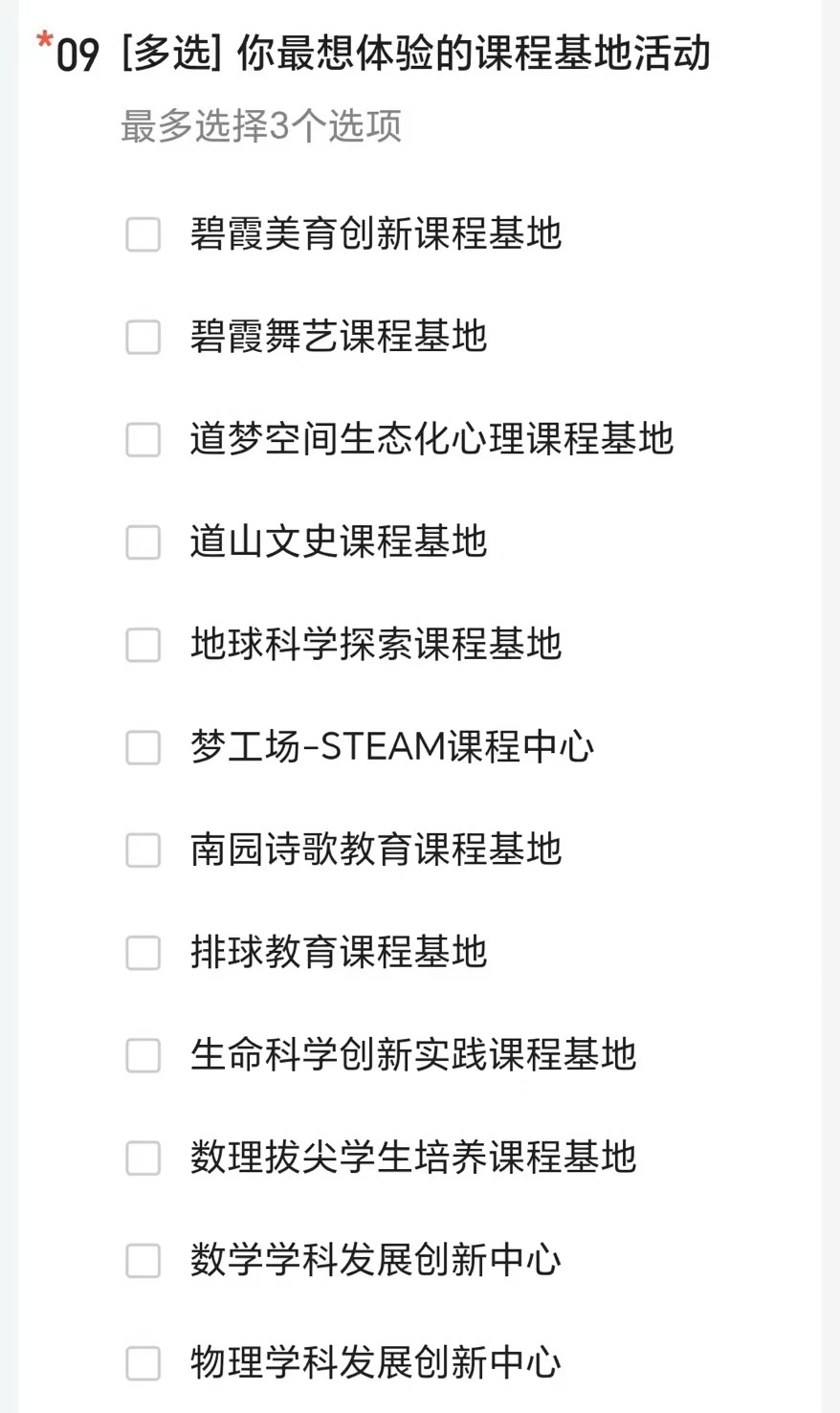This screenshot has height=1413, width=840.
Task: Check 数学学科发展创新中心 option
Action: (144, 1261)
